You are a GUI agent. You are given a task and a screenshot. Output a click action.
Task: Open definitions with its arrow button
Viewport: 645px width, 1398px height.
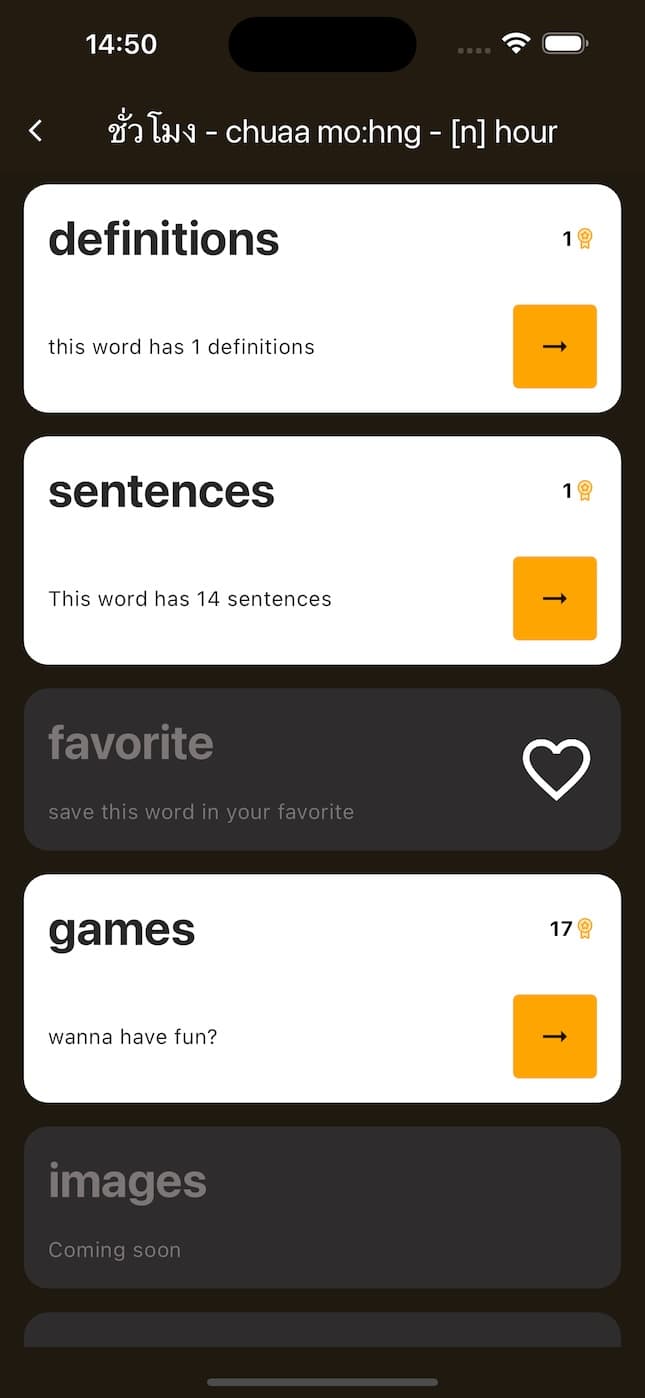tap(554, 346)
